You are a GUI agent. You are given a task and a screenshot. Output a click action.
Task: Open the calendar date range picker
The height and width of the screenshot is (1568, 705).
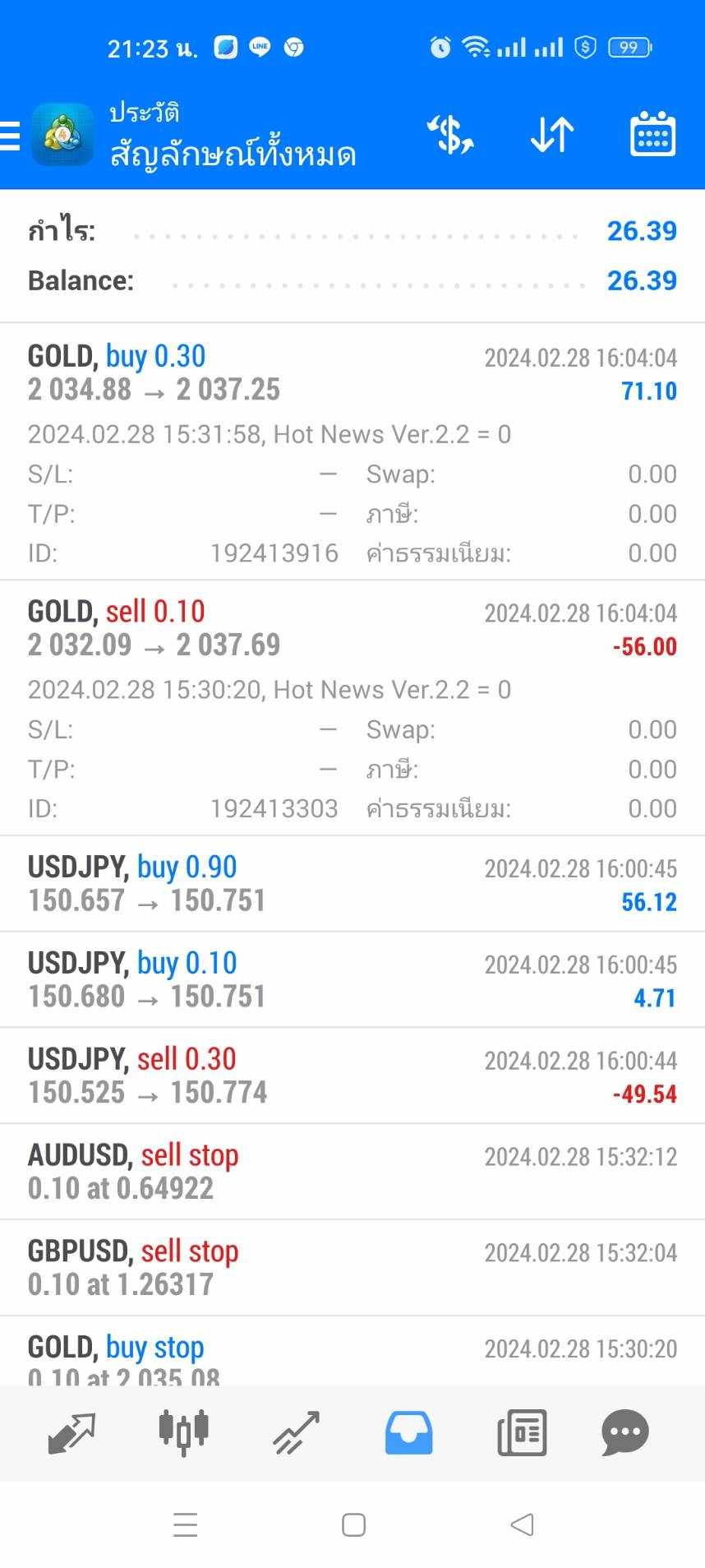(x=652, y=134)
